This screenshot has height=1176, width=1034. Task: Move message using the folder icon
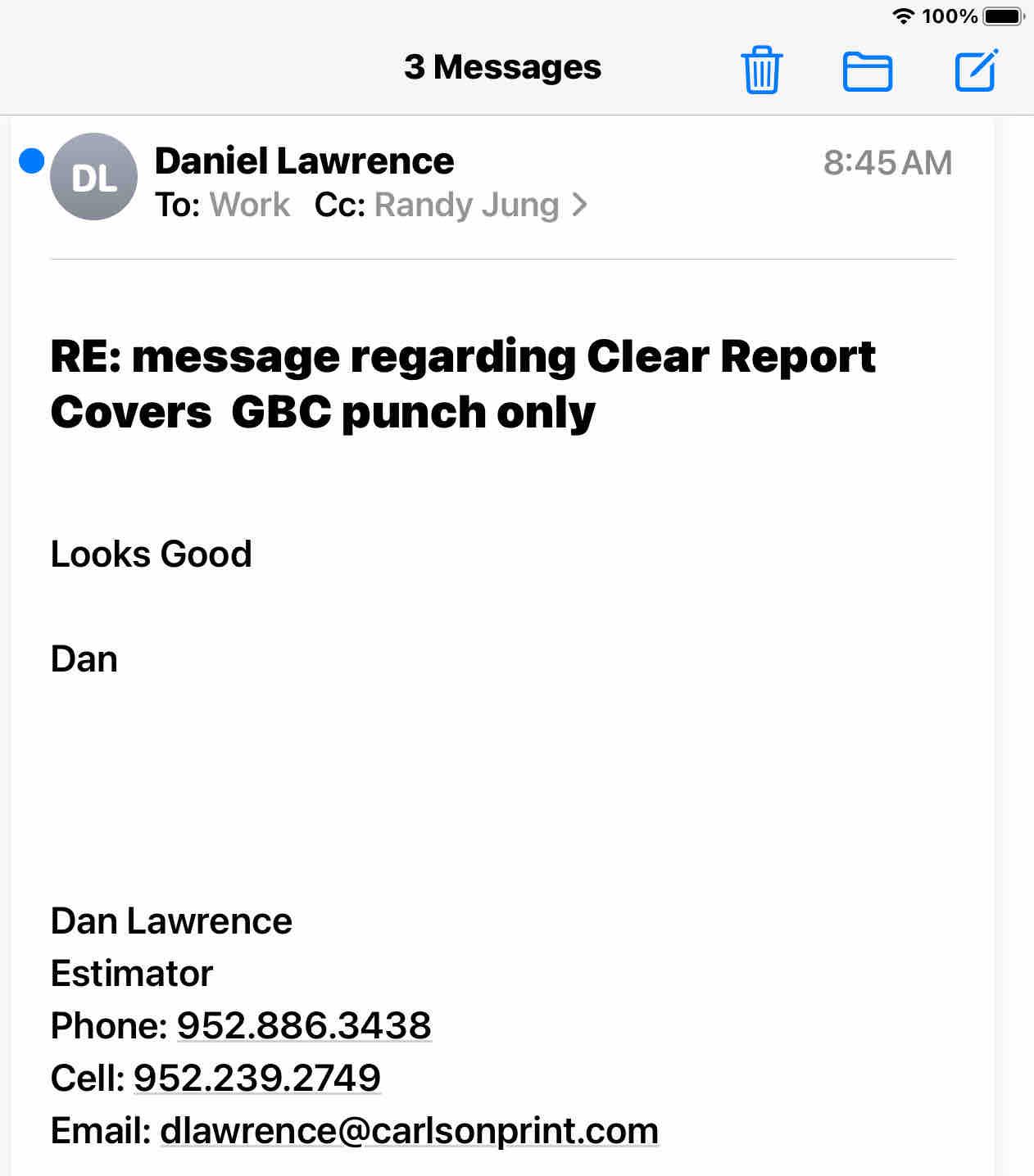coord(867,70)
